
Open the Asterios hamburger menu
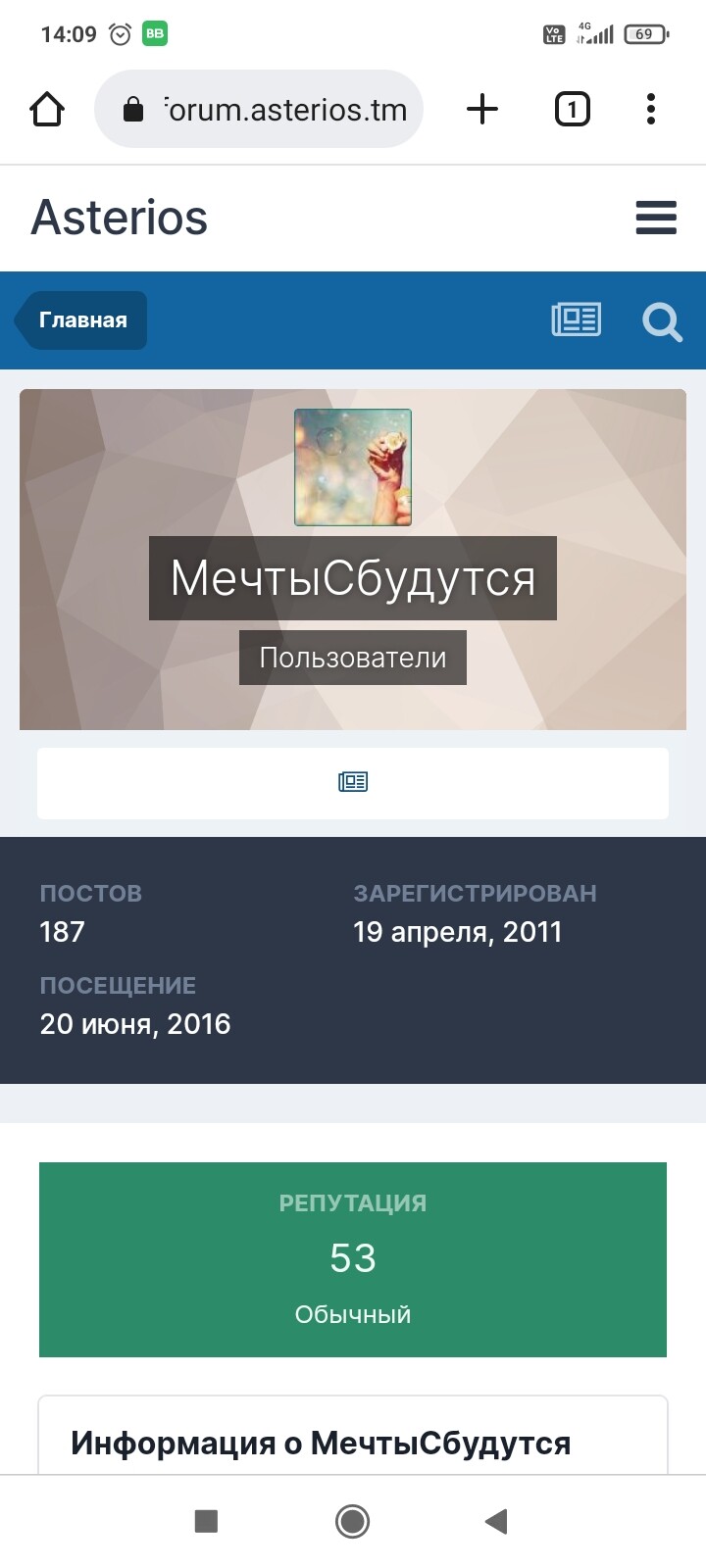tap(656, 218)
